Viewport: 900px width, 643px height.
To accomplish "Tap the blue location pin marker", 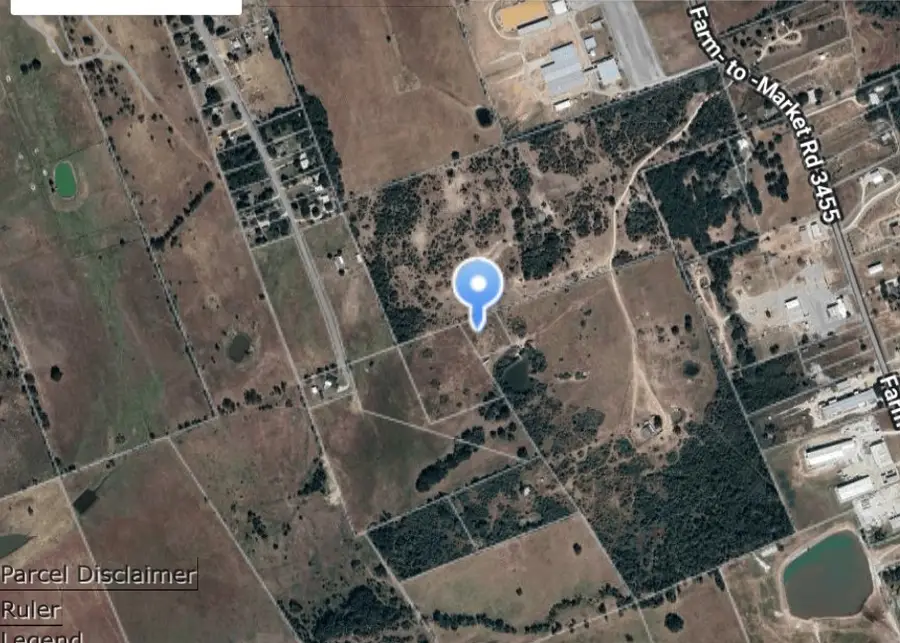I will click(x=478, y=287).
